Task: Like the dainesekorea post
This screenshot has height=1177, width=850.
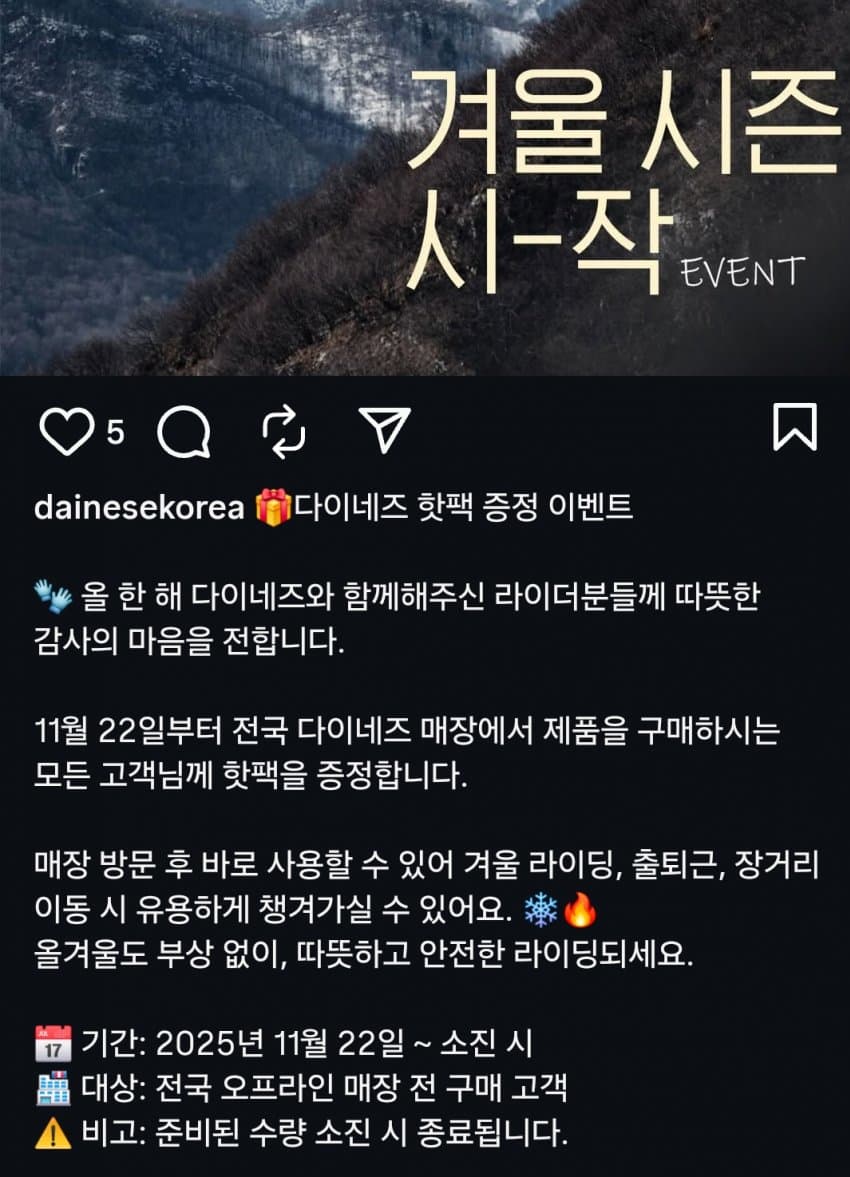Action: pos(66,432)
